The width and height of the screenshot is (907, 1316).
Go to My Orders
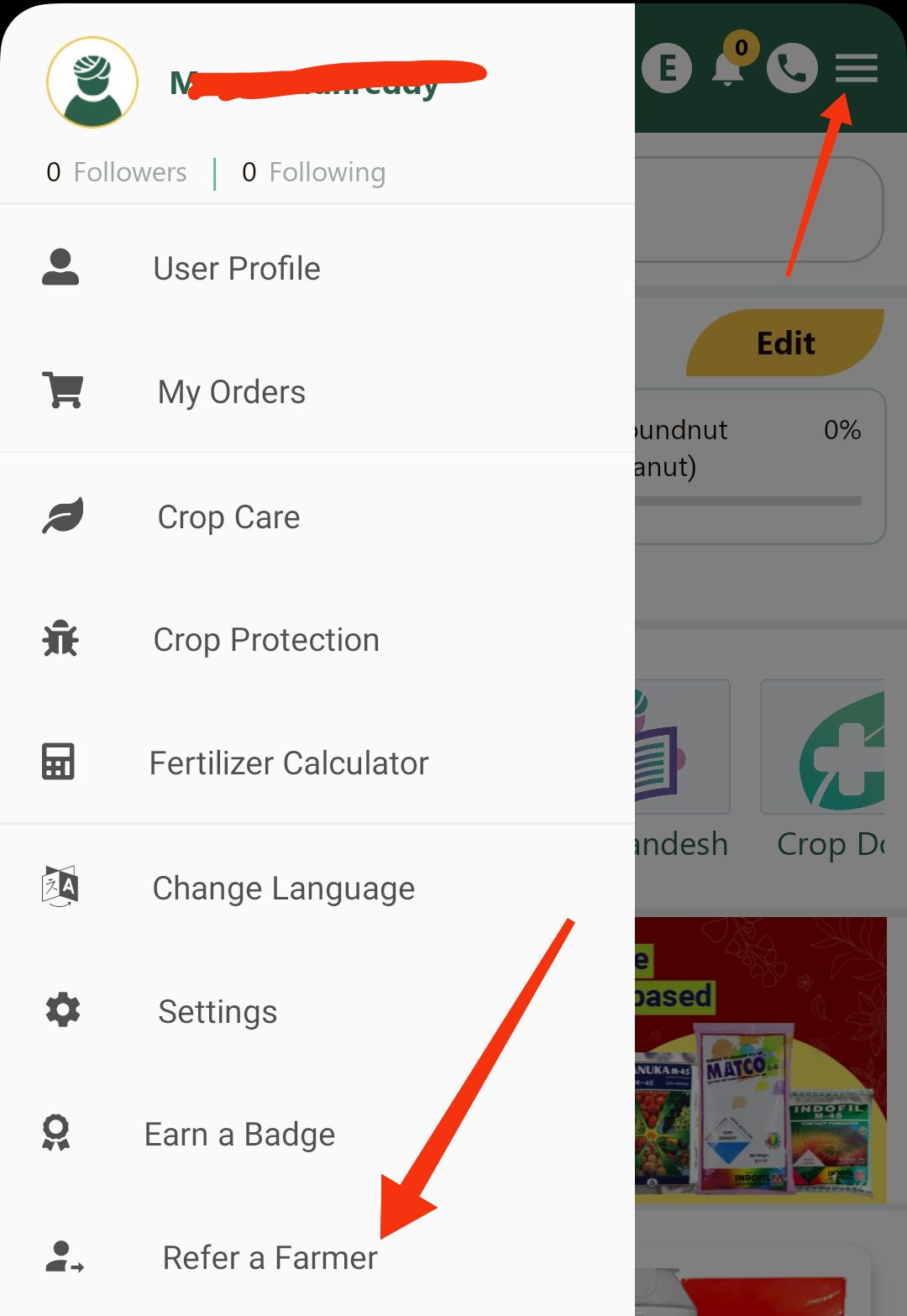coord(231,392)
